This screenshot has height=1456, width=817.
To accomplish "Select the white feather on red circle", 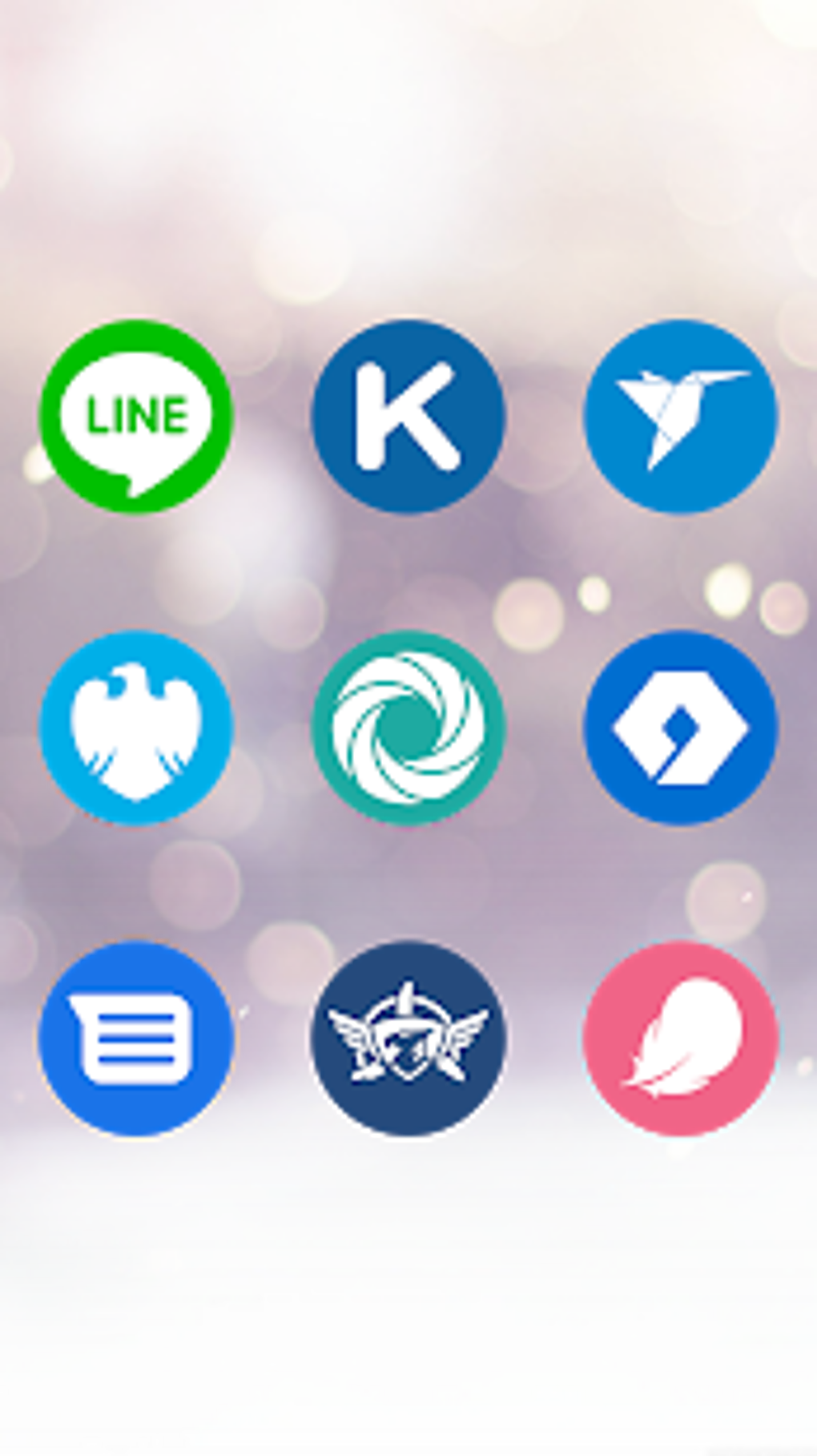I will tap(679, 1035).
